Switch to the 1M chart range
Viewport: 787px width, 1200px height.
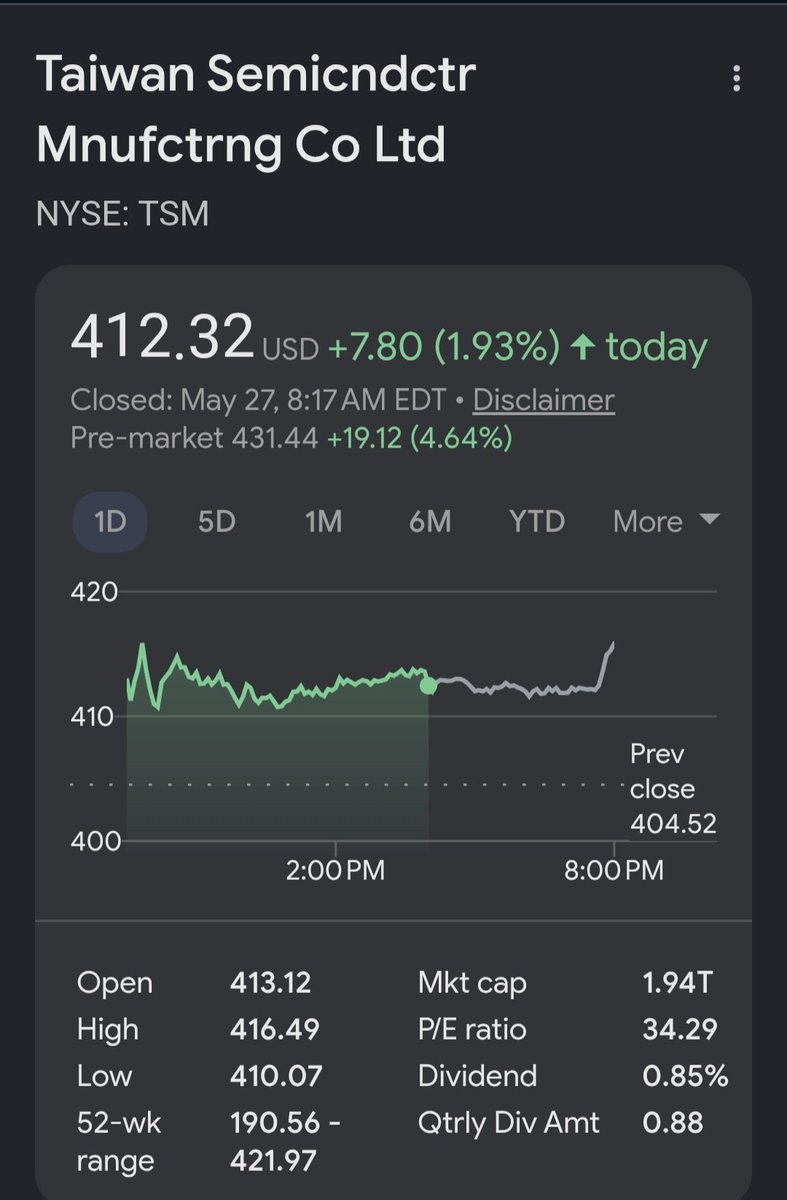(x=323, y=522)
